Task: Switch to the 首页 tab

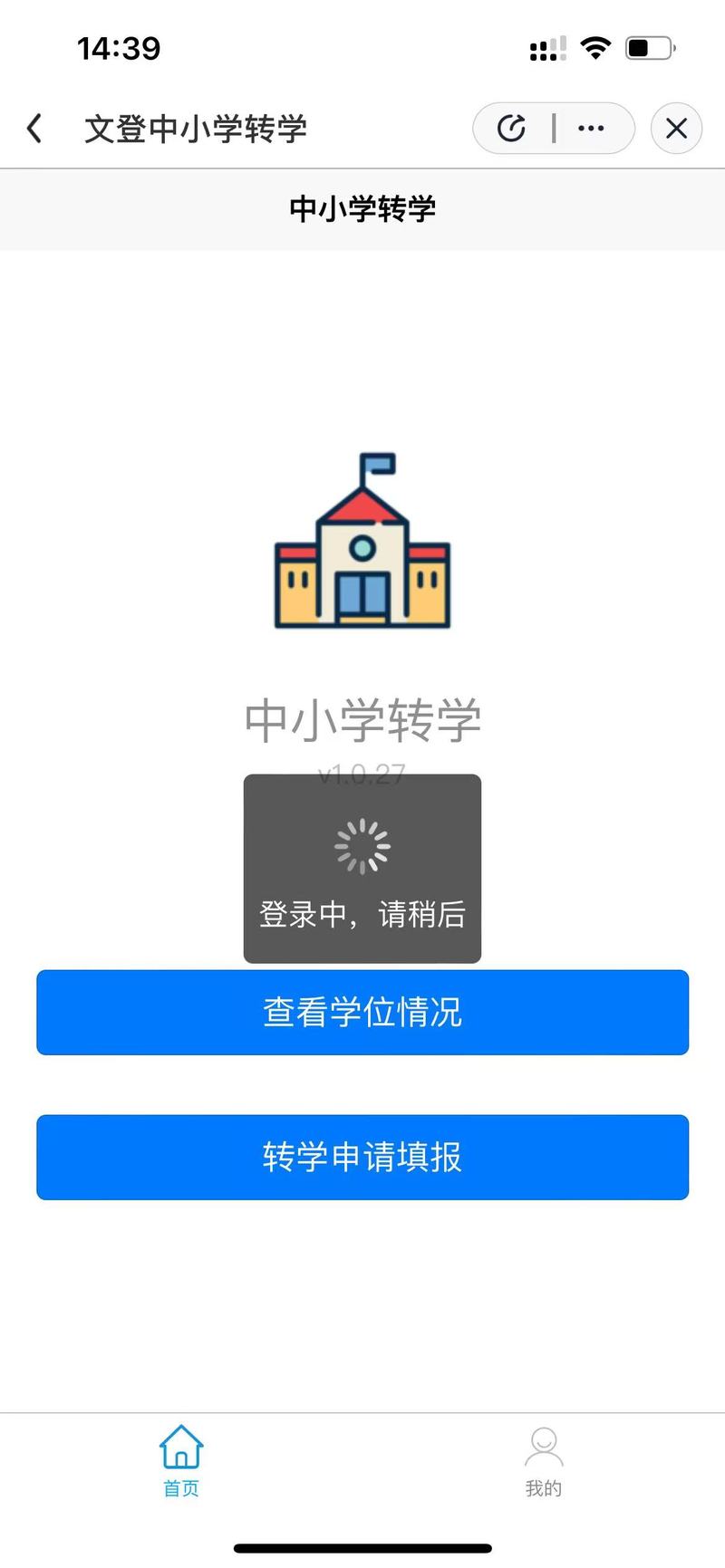Action: pos(181,1460)
